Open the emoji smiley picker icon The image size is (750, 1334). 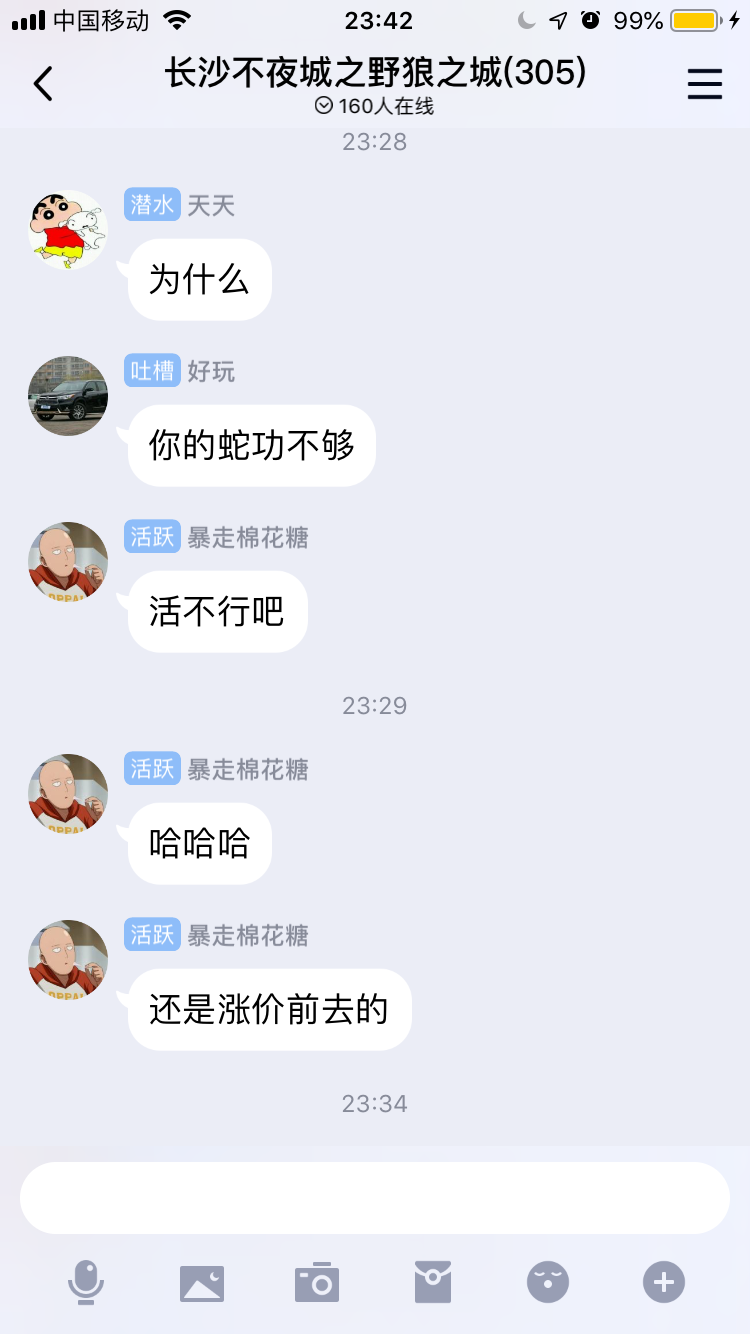coord(547,1281)
